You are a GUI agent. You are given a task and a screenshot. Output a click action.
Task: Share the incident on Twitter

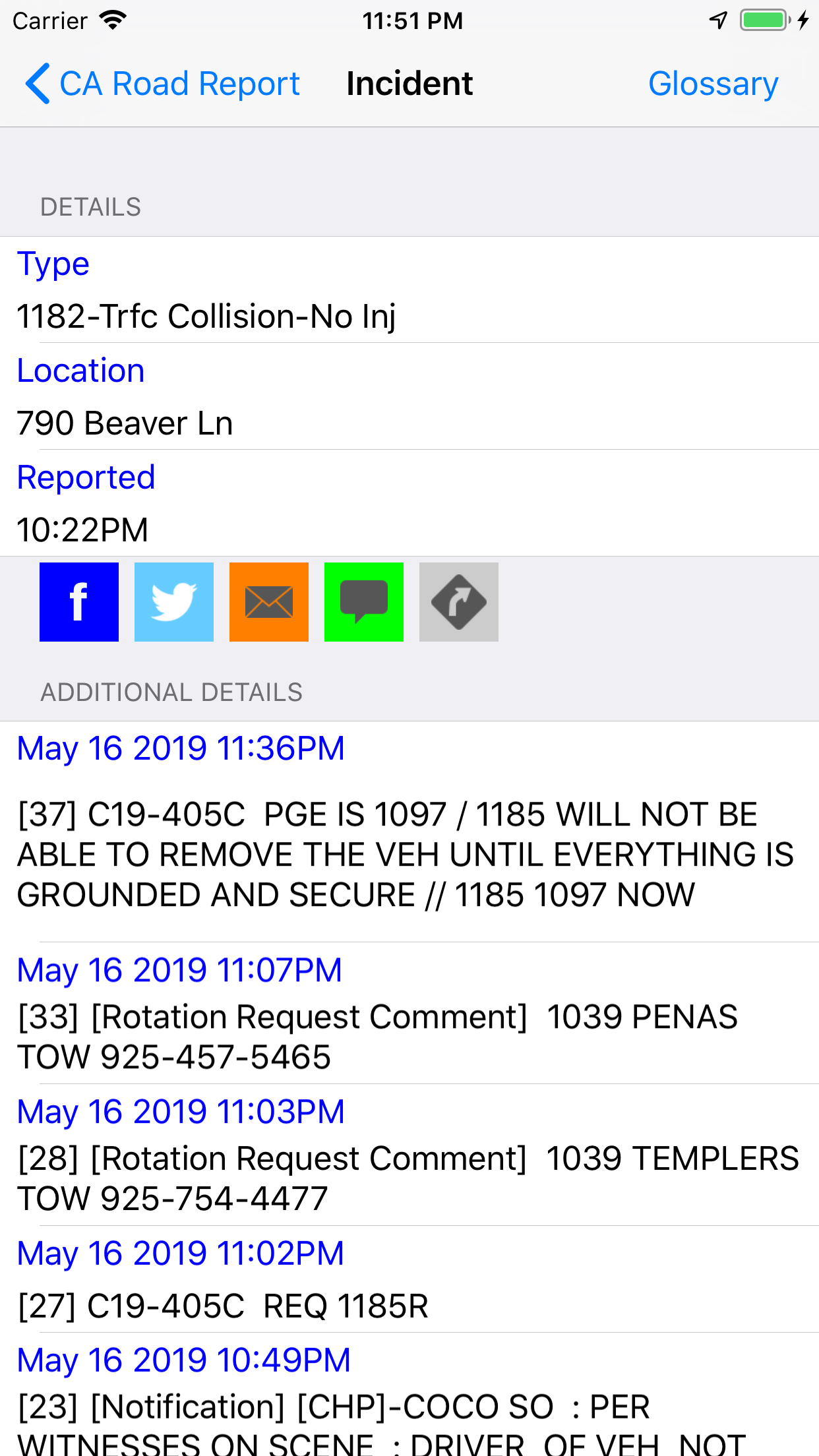click(173, 601)
